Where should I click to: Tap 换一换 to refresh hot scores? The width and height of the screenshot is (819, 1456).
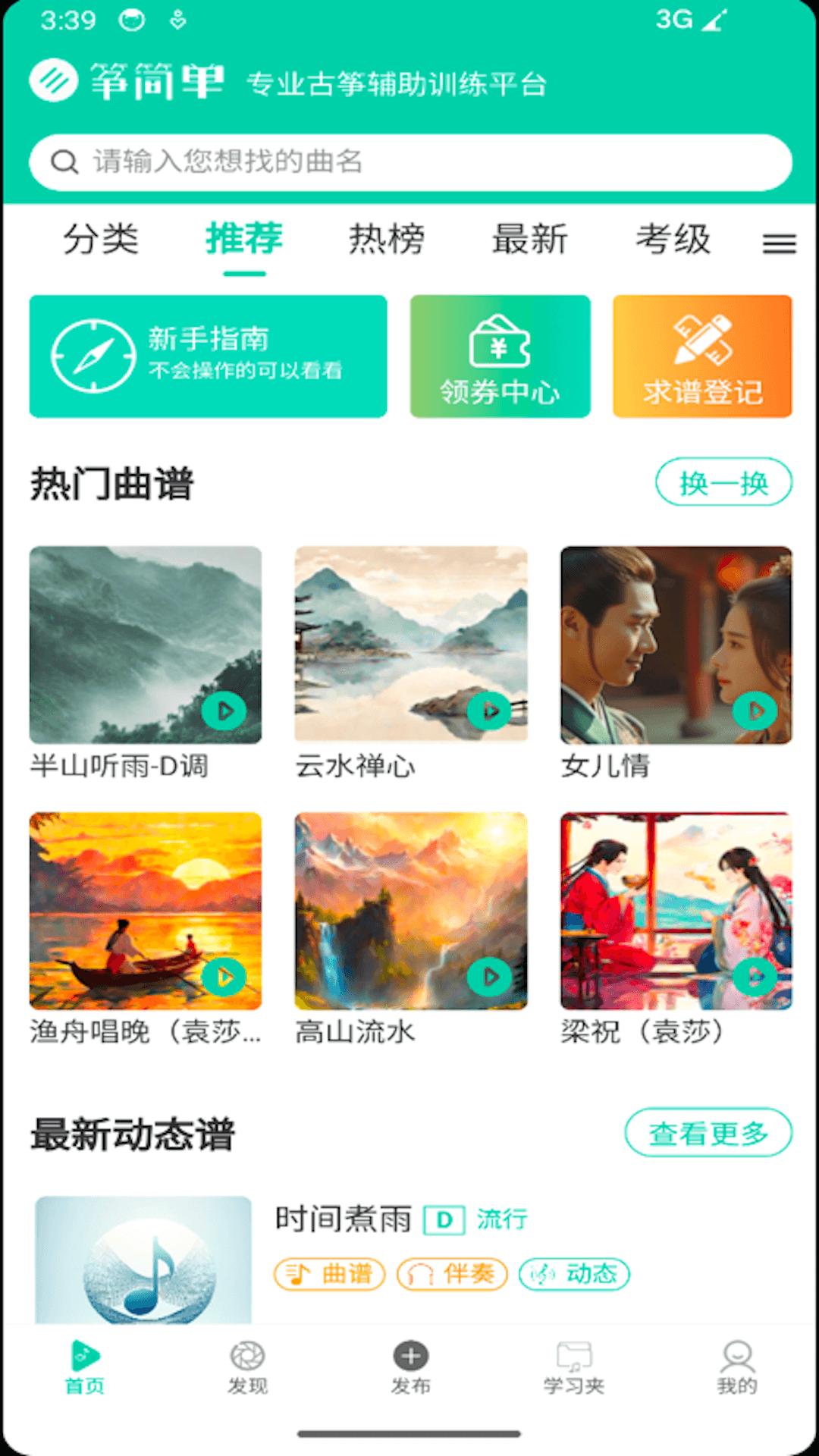(723, 482)
